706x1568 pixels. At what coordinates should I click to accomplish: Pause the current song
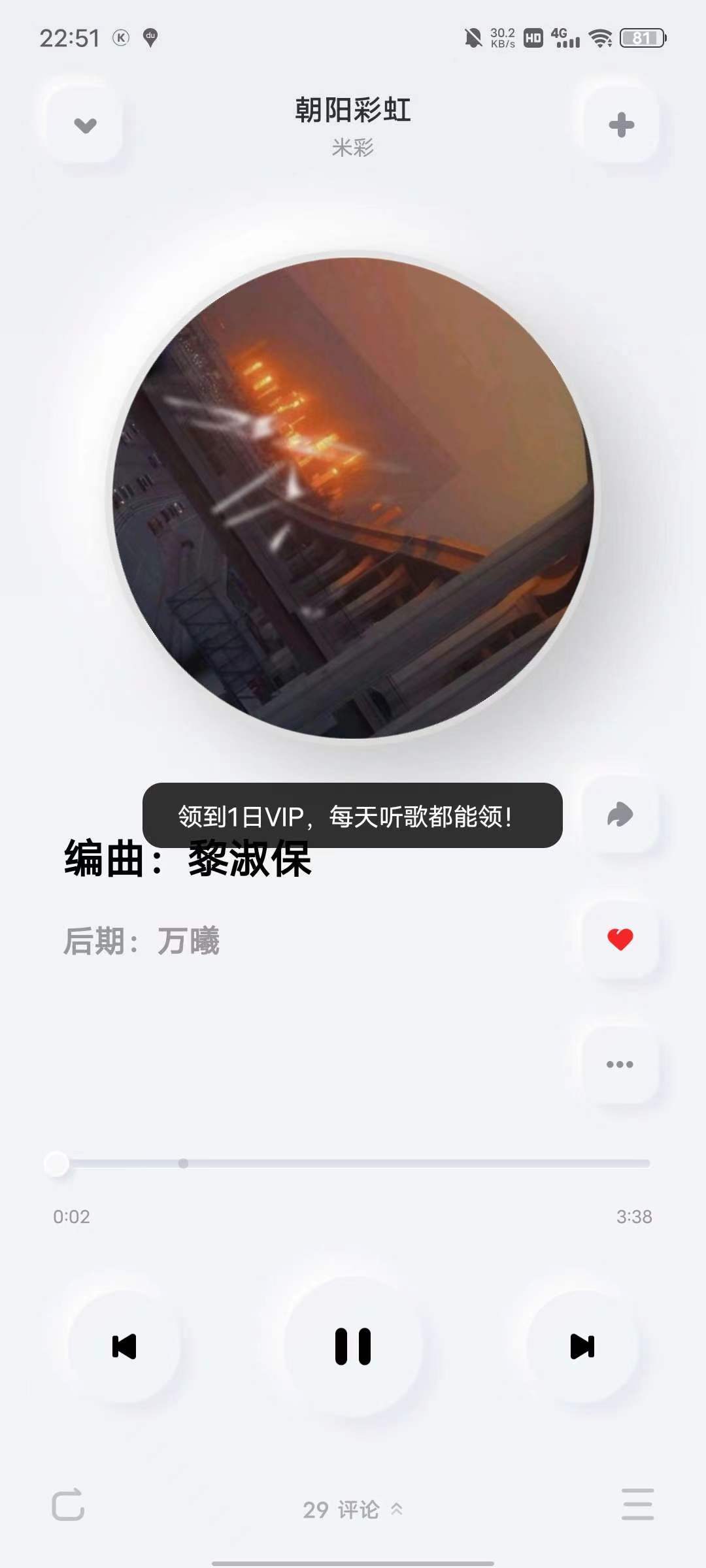pos(353,1347)
